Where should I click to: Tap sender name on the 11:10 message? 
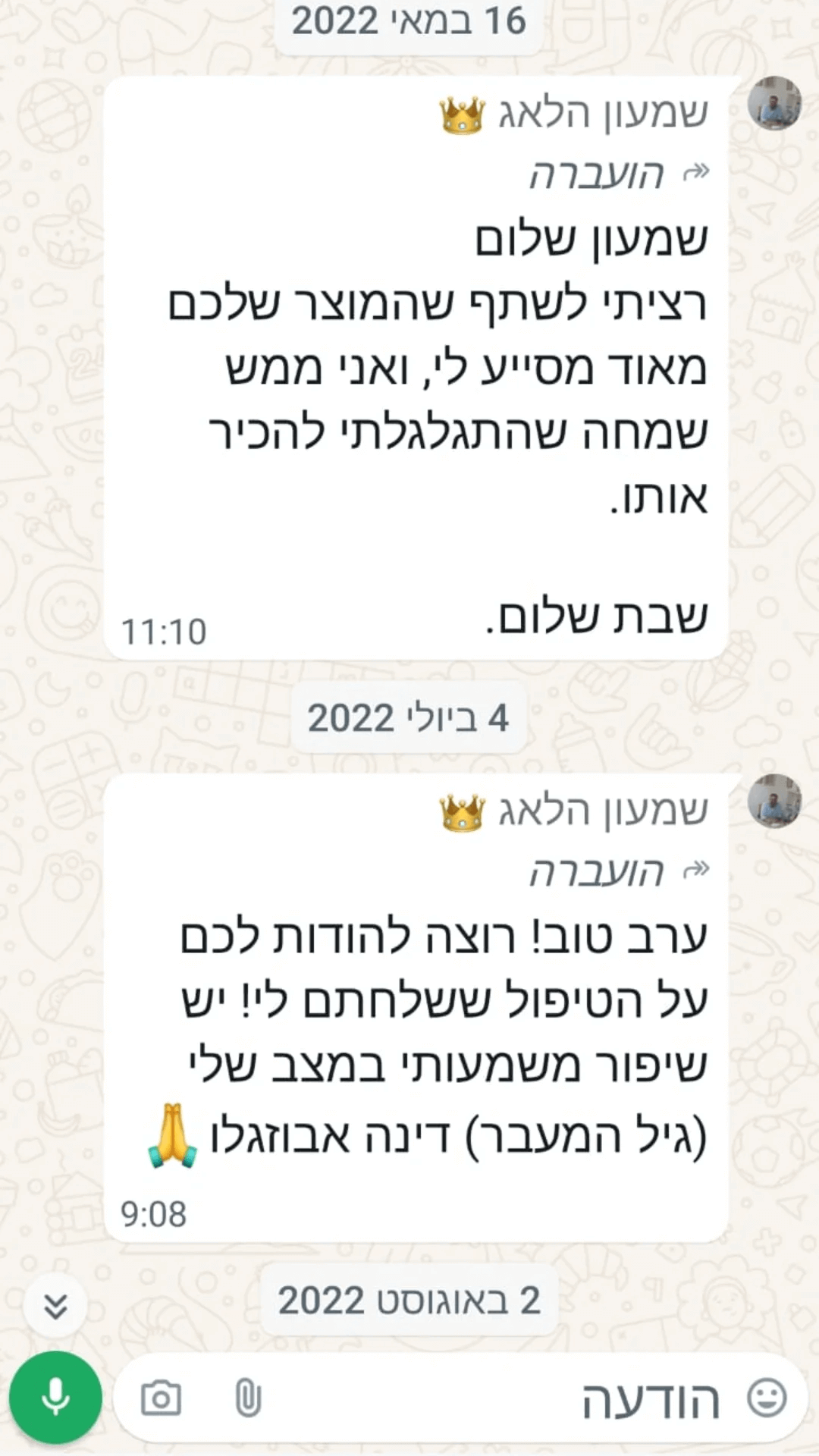[x=602, y=114]
